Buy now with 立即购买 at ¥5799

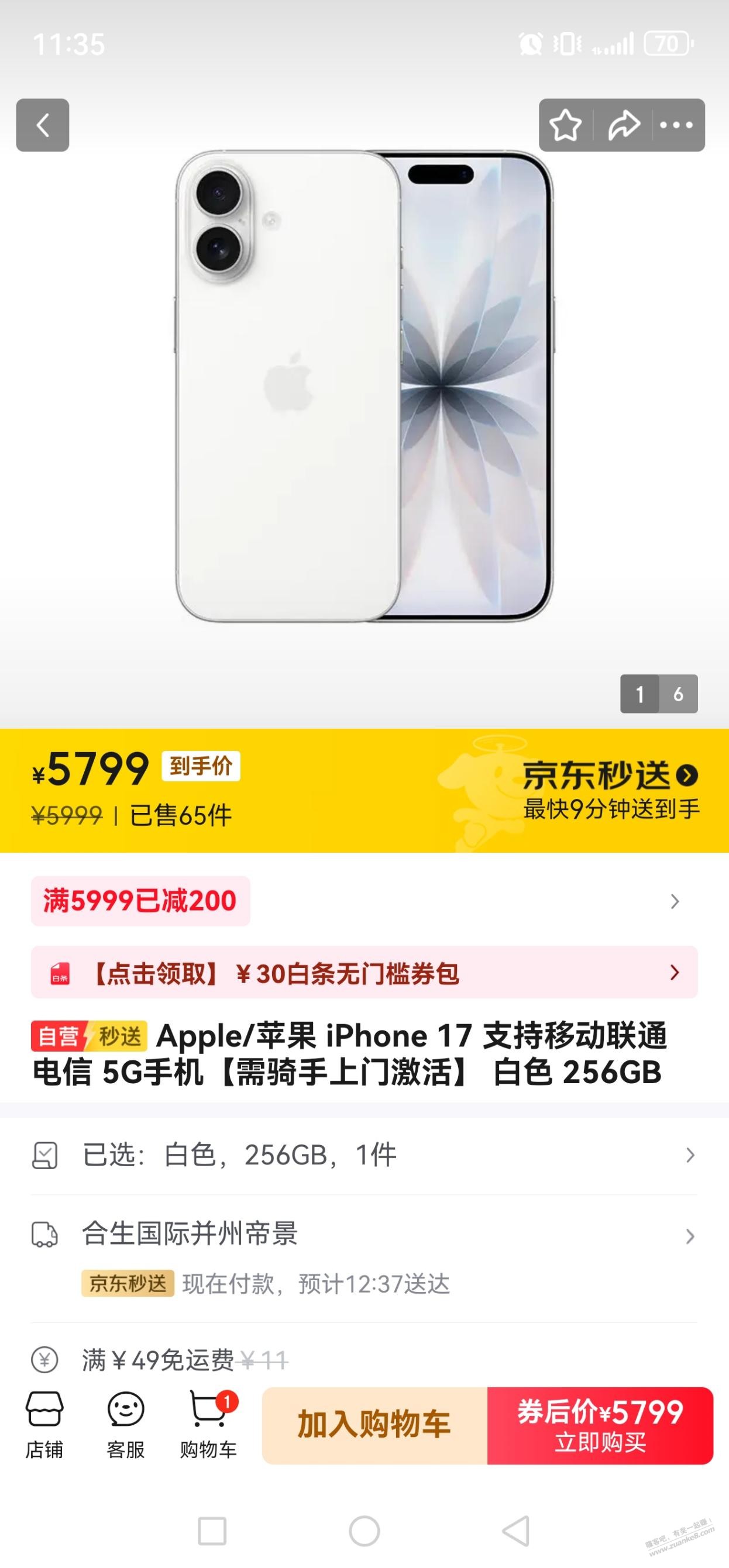point(600,1425)
